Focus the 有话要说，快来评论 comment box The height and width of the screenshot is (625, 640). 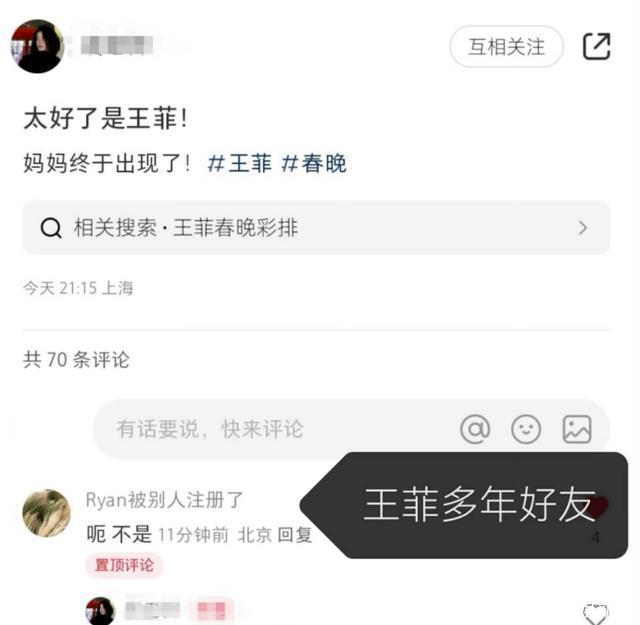pos(260,429)
